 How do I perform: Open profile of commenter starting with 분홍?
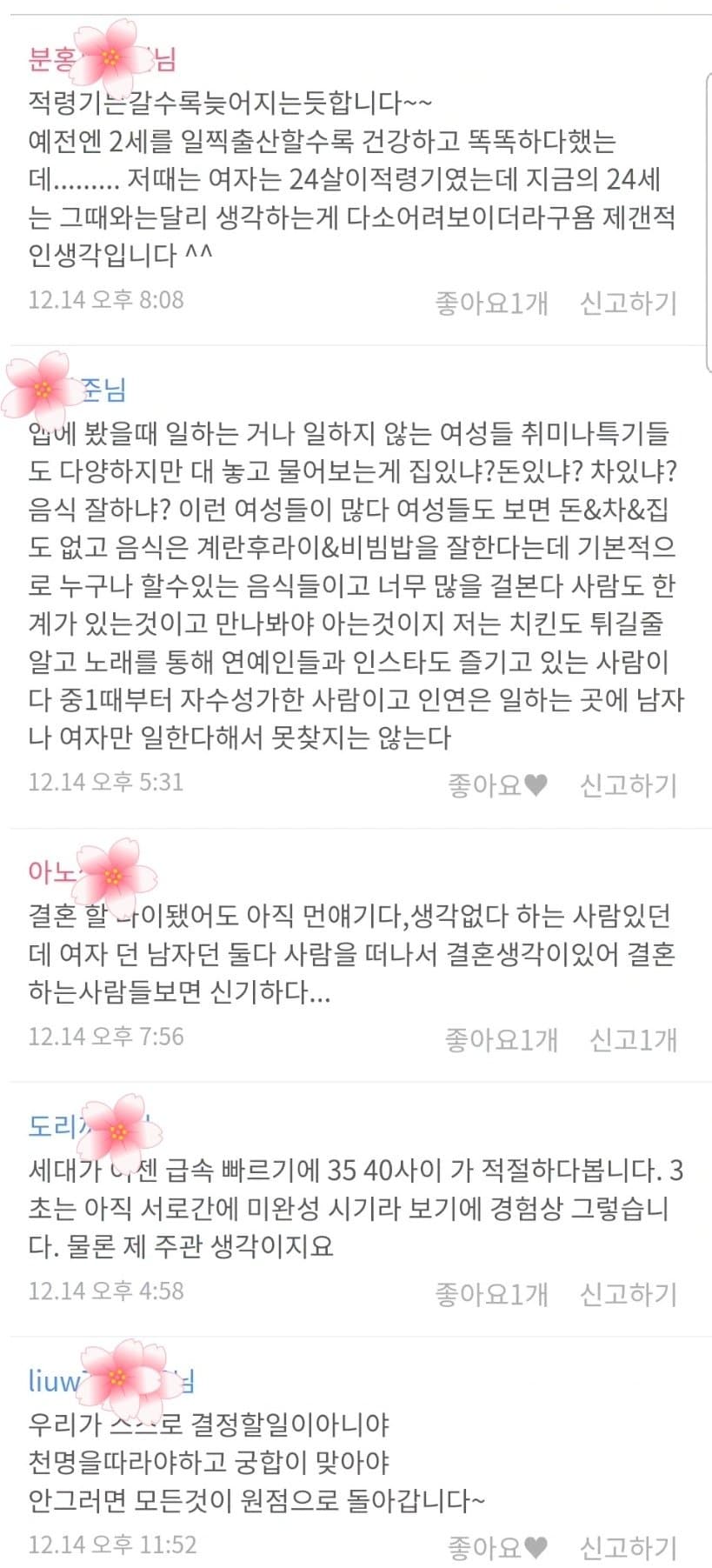coord(103,59)
